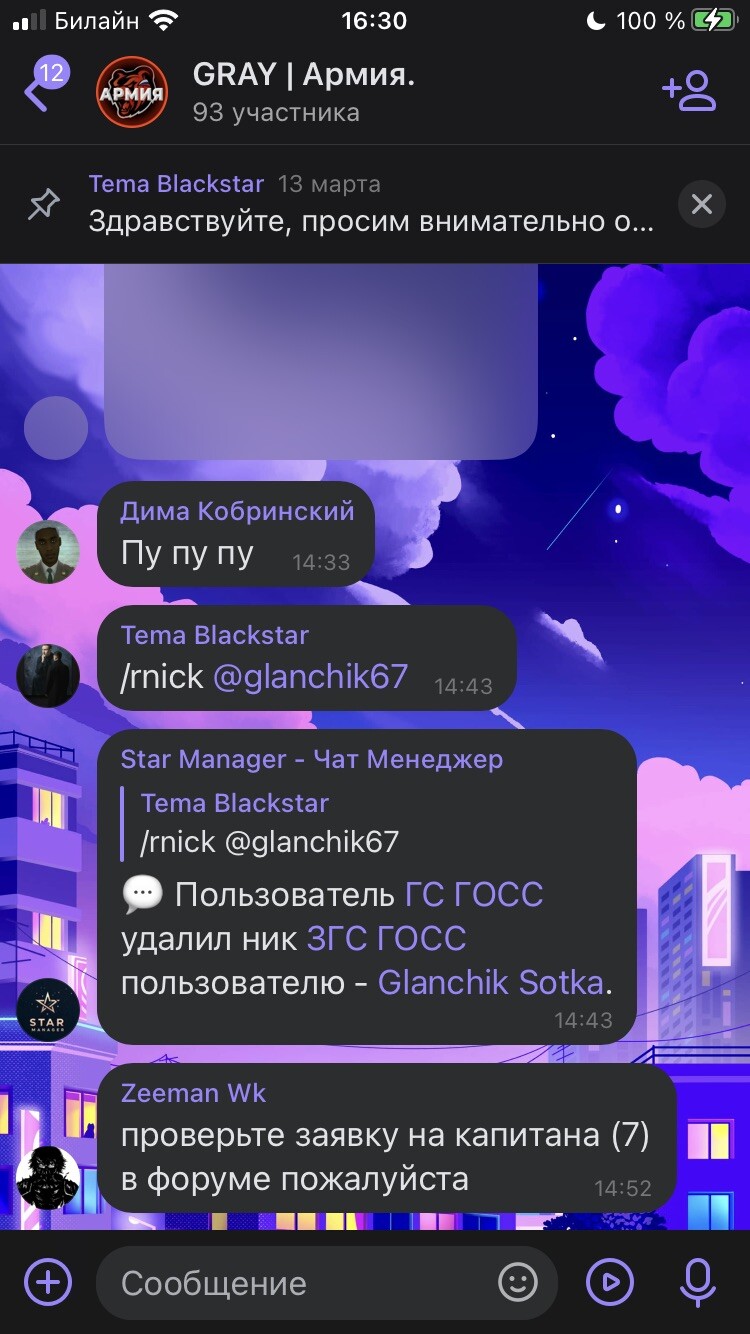Open the ГС ГОСС user link
This screenshot has height=1334, width=750.
473,894
